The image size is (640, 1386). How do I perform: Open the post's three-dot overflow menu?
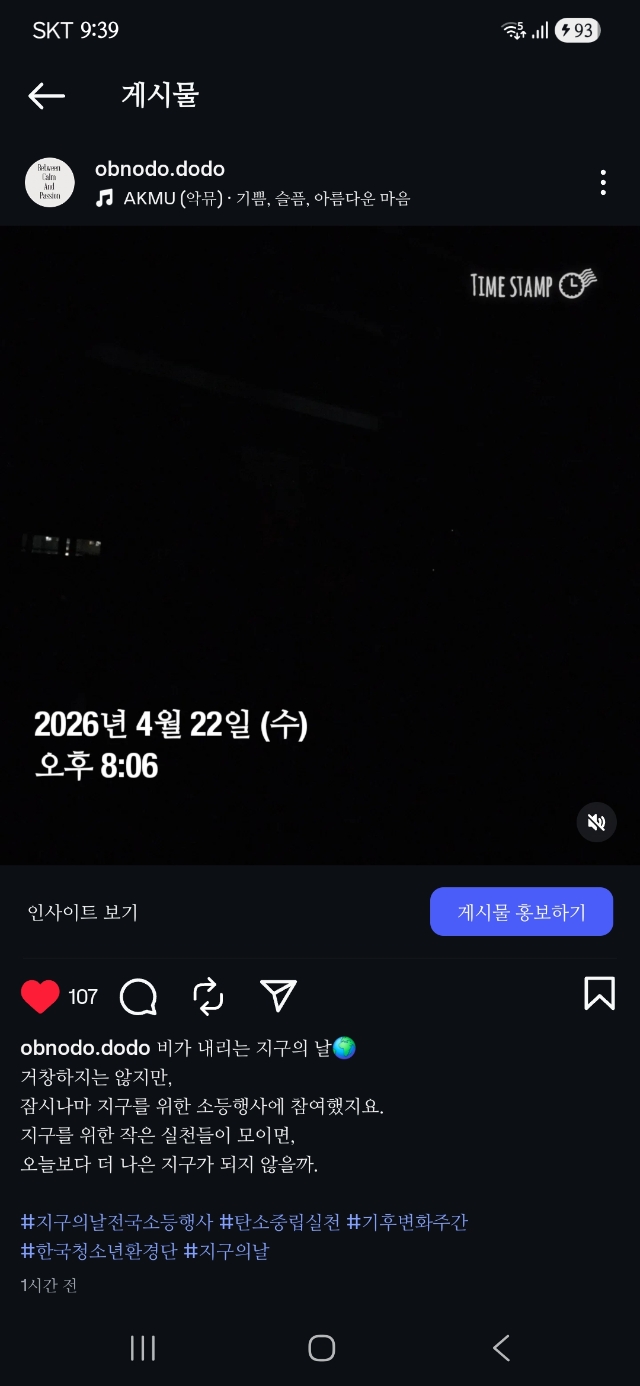tap(603, 183)
